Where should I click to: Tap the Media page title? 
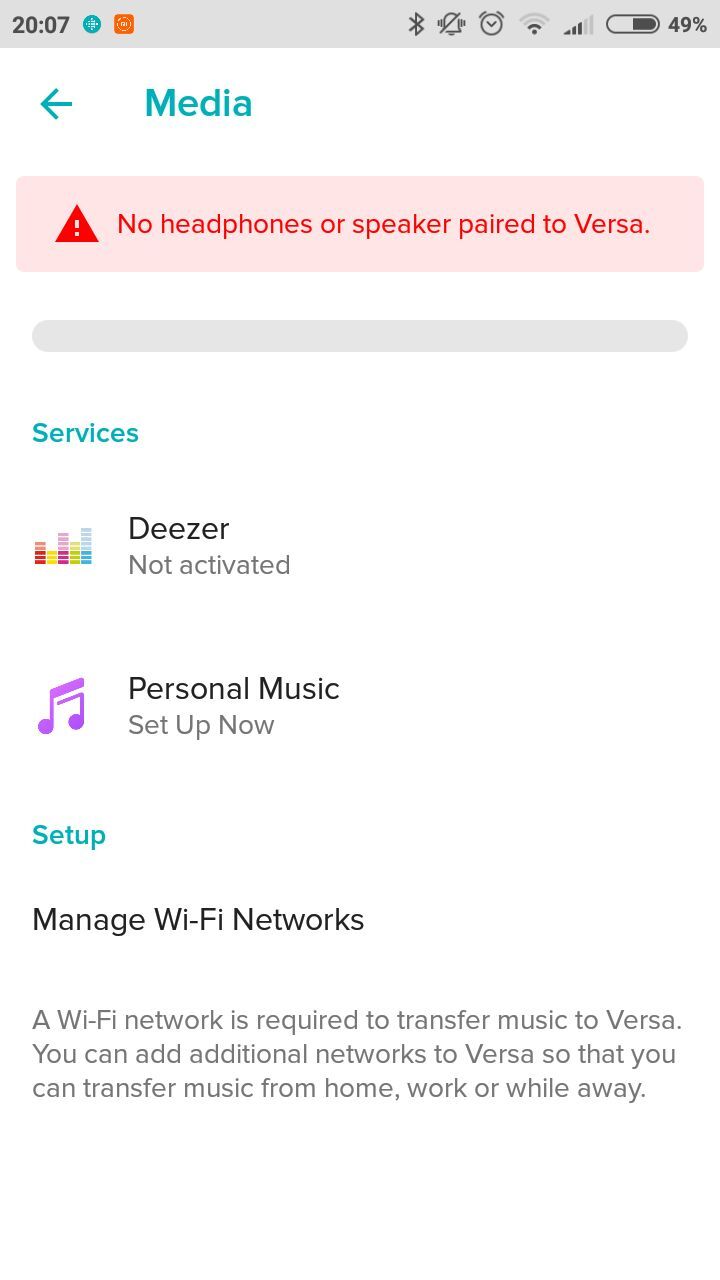pyautogui.click(x=198, y=103)
